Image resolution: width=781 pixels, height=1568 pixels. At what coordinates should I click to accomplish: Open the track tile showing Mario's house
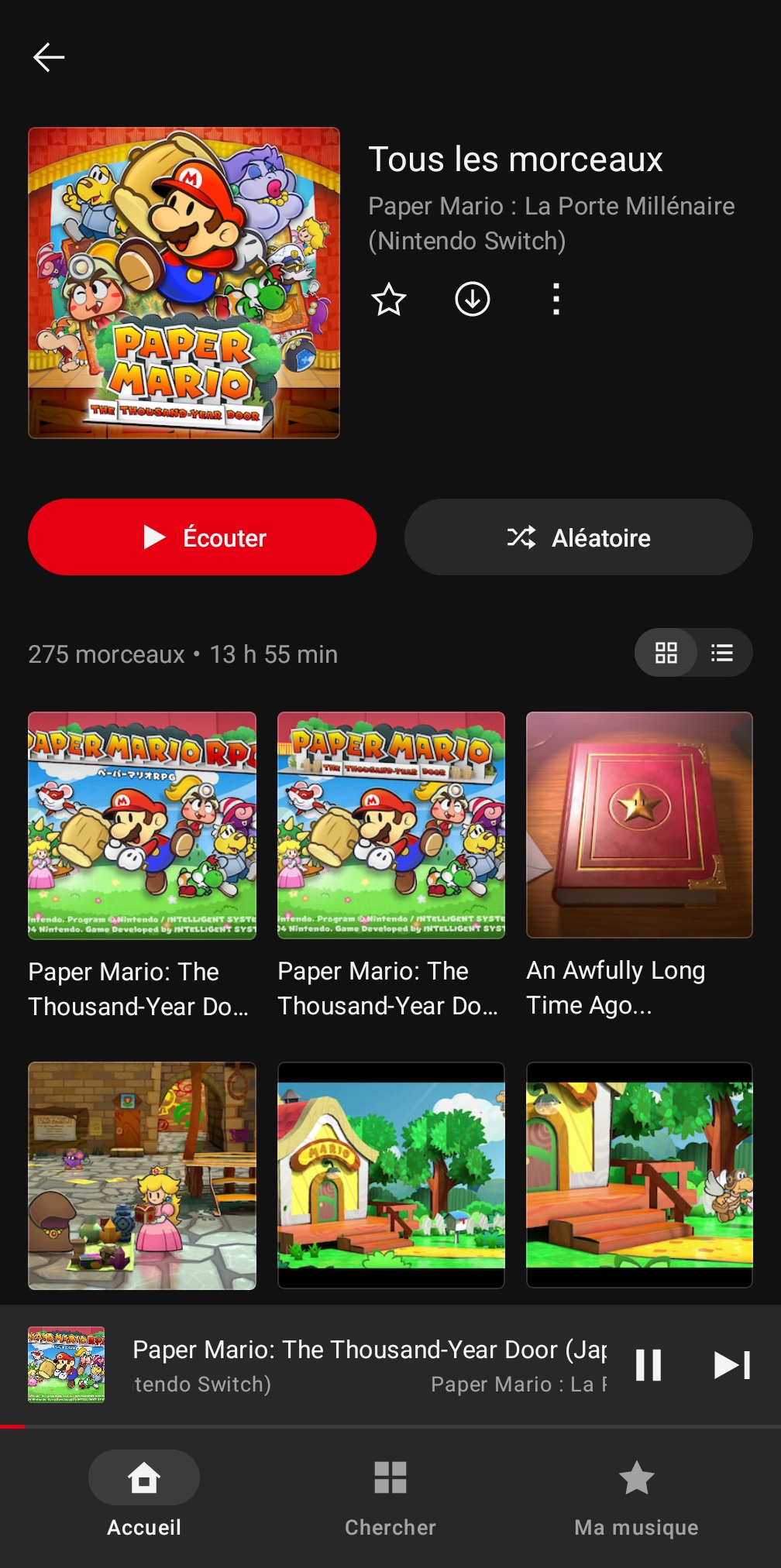391,1175
